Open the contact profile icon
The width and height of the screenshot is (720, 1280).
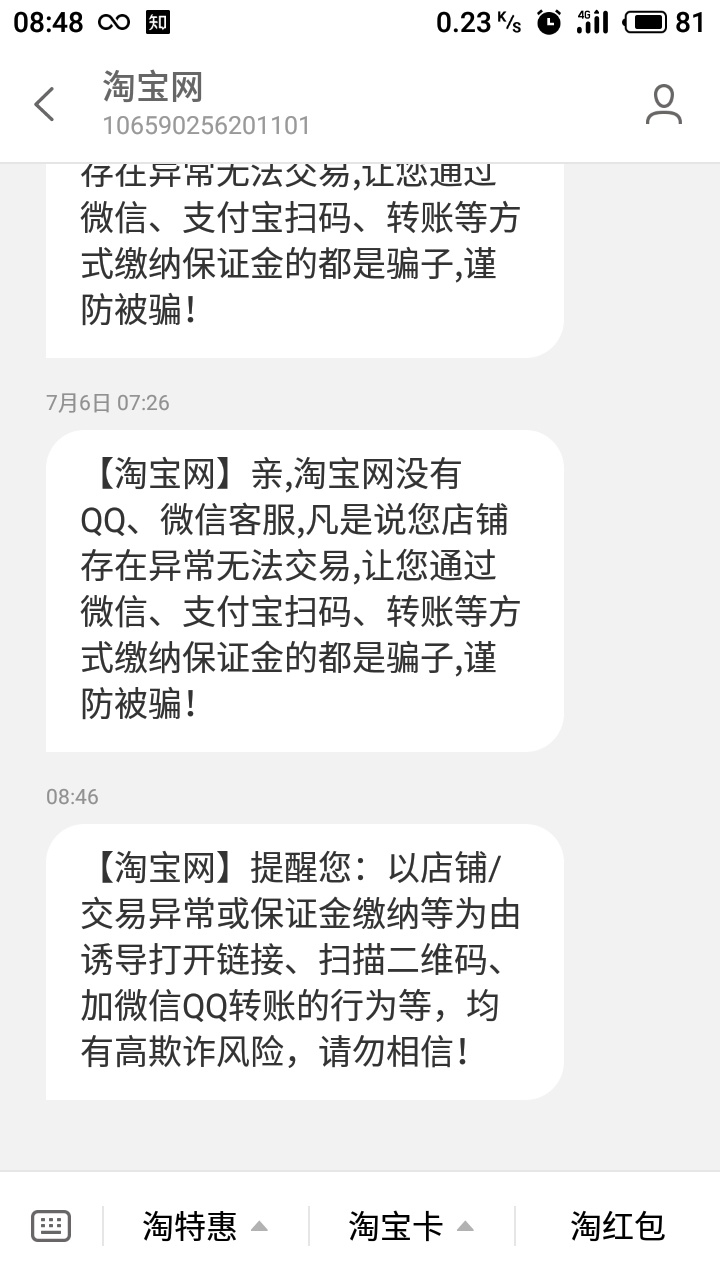pyautogui.click(x=663, y=105)
